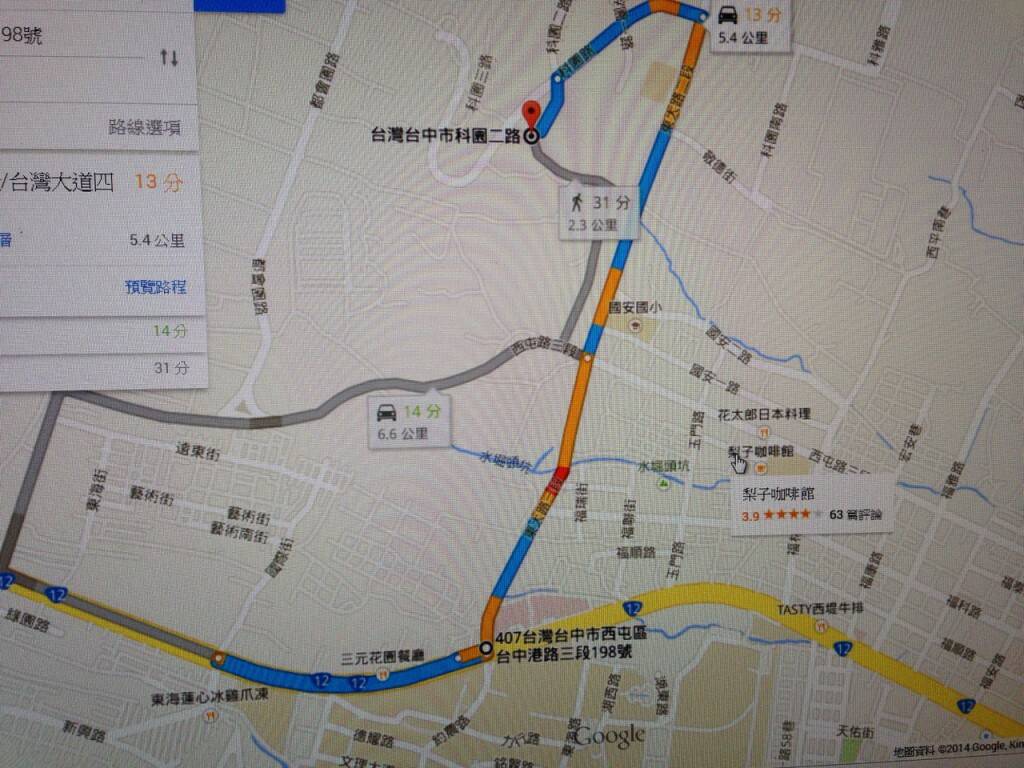Screen dimensions: 1024x768
Task: Tap the 預覽路程 preview route link
Action: tap(155, 287)
